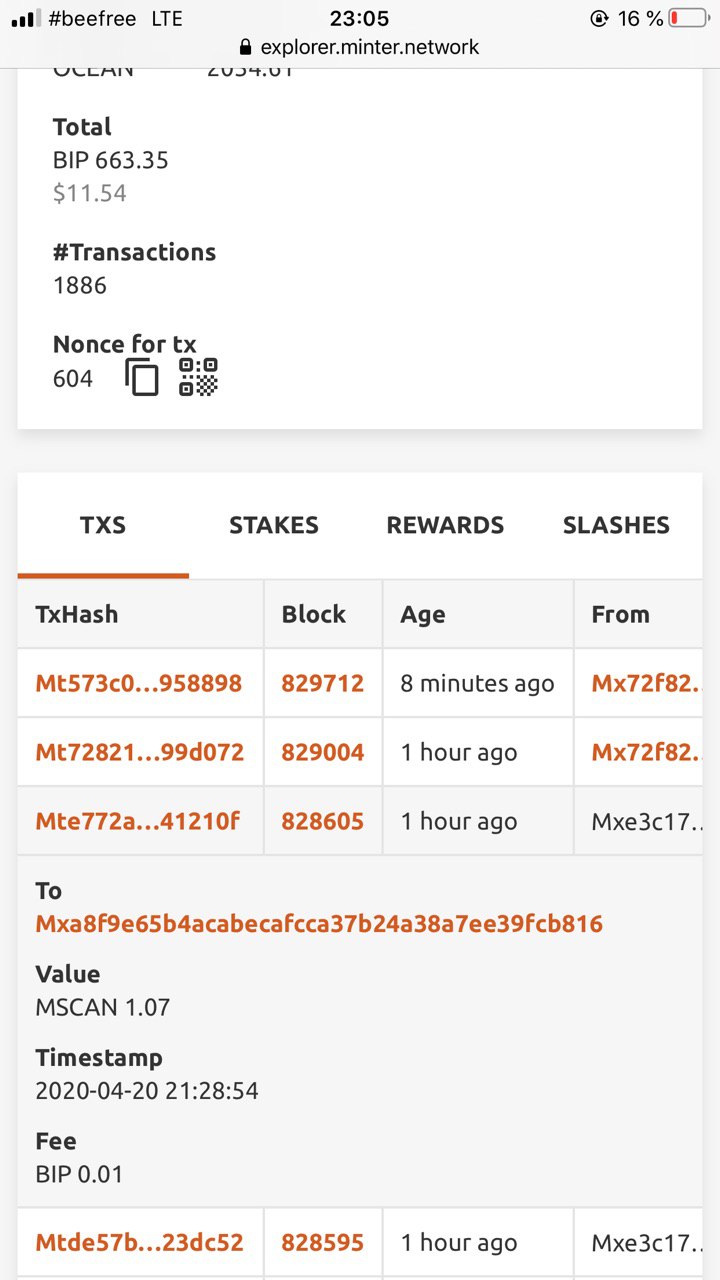The image size is (720, 1280).
Task: Tap the explorer.minter.network address bar
Action: click(360, 47)
